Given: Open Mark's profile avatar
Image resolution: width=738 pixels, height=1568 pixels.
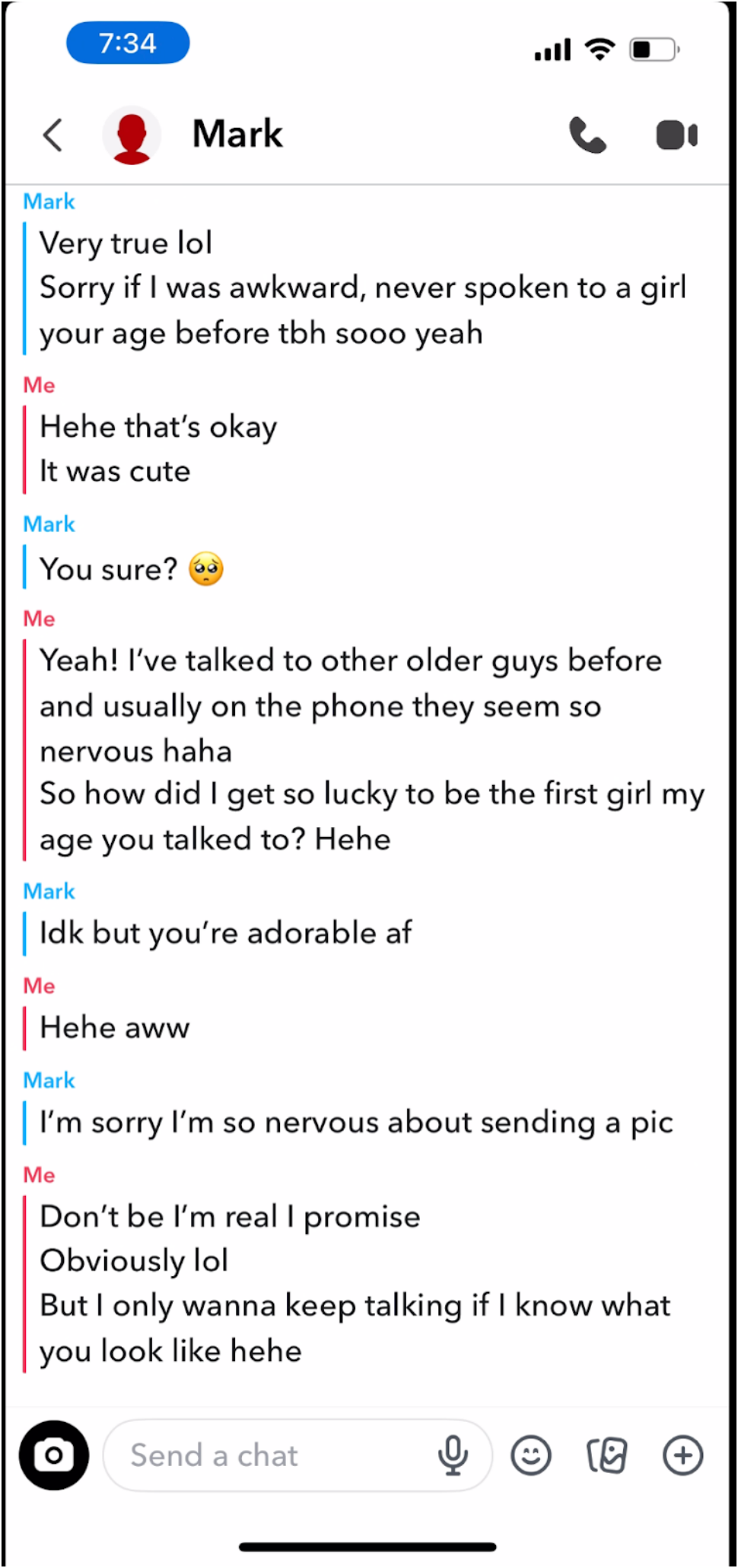Looking at the screenshot, I should [x=132, y=135].
